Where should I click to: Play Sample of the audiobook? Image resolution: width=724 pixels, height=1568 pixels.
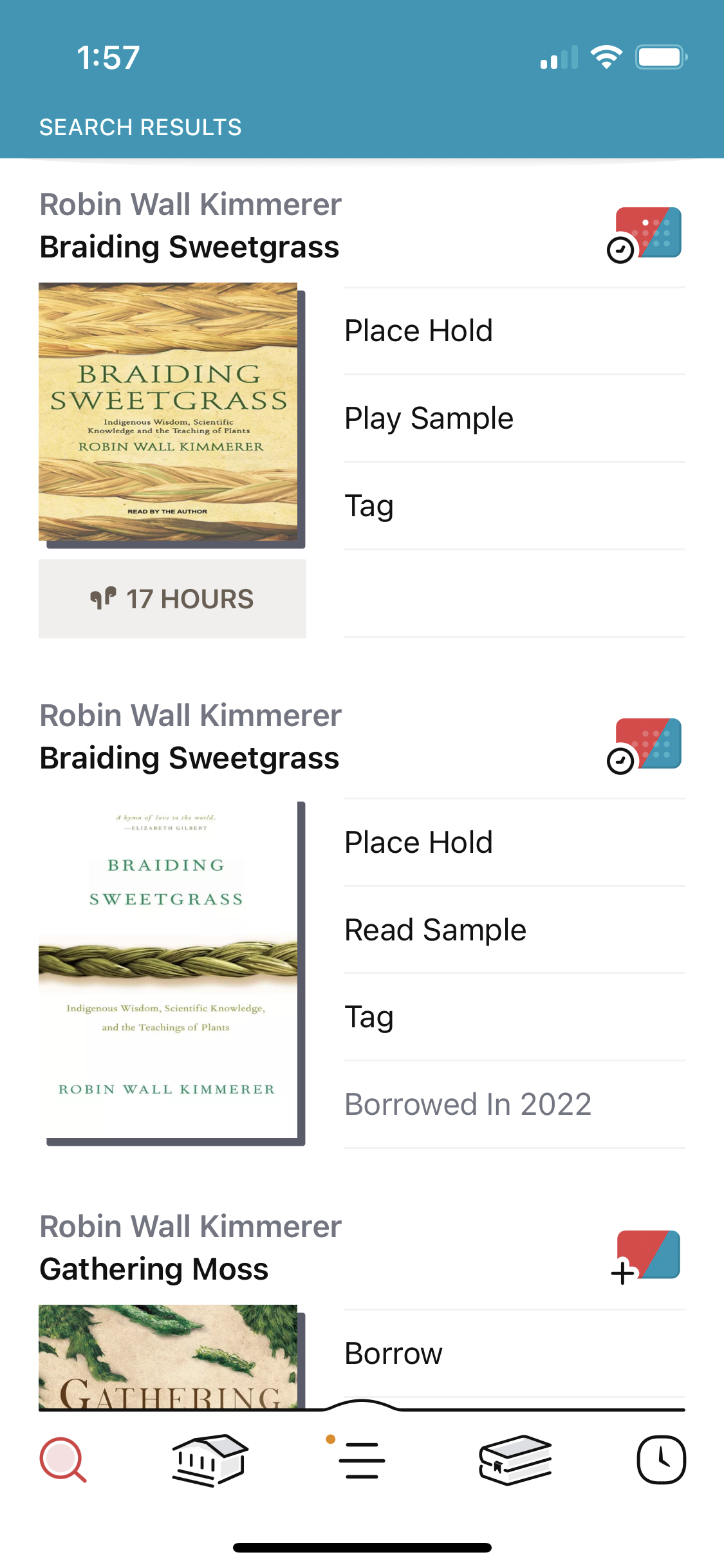point(429,418)
